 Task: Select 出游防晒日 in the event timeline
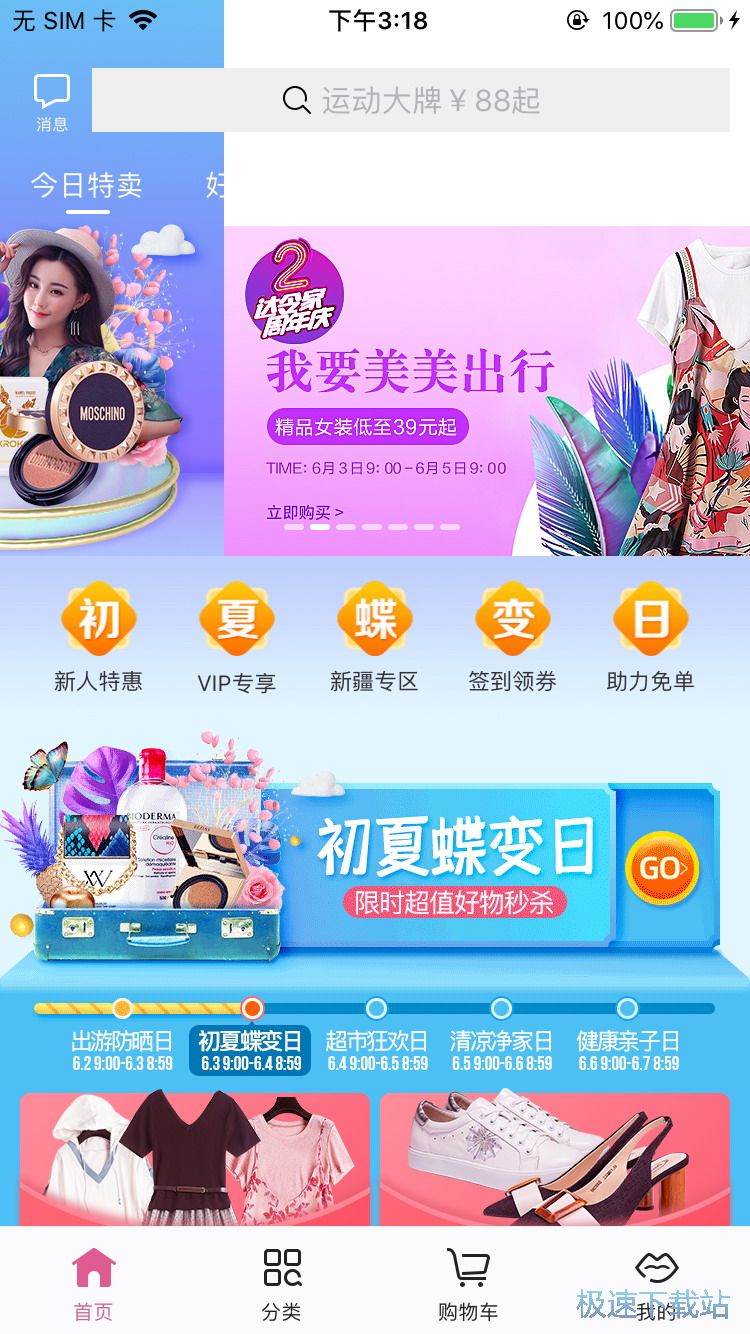pos(122,1049)
